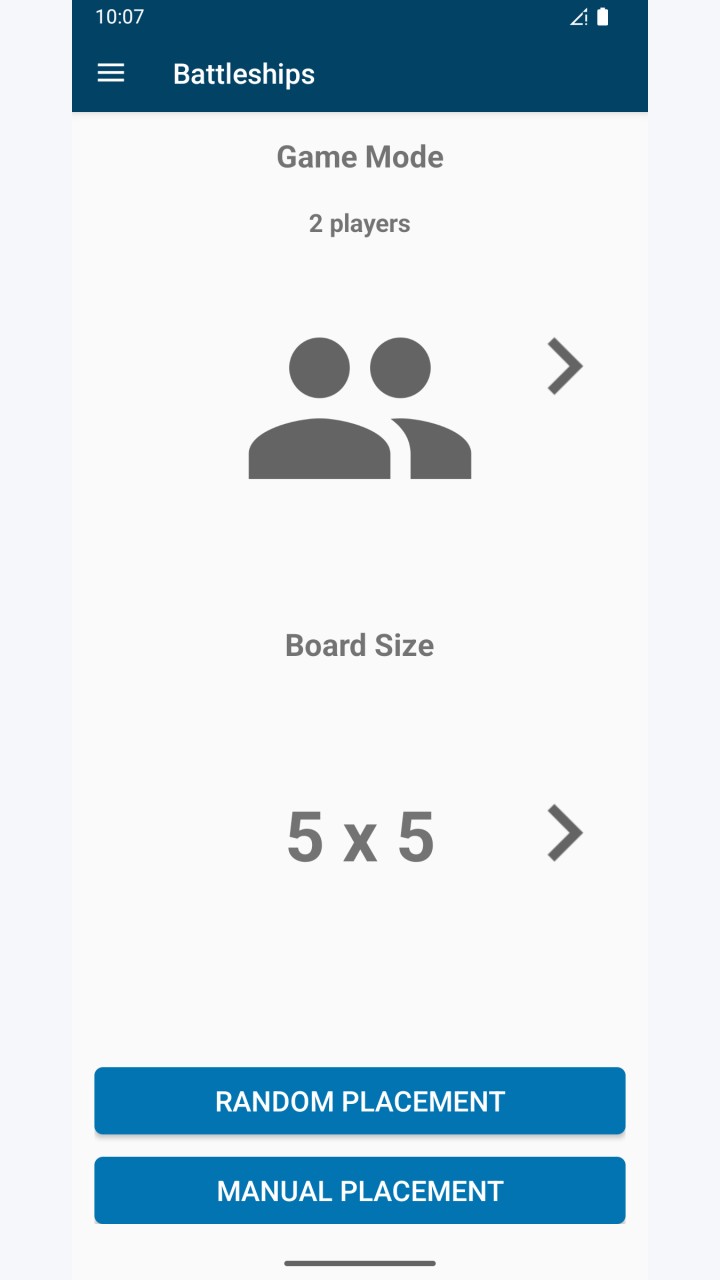Choose Manual Placement of ships
The image size is (720, 1280).
(x=360, y=1191)
